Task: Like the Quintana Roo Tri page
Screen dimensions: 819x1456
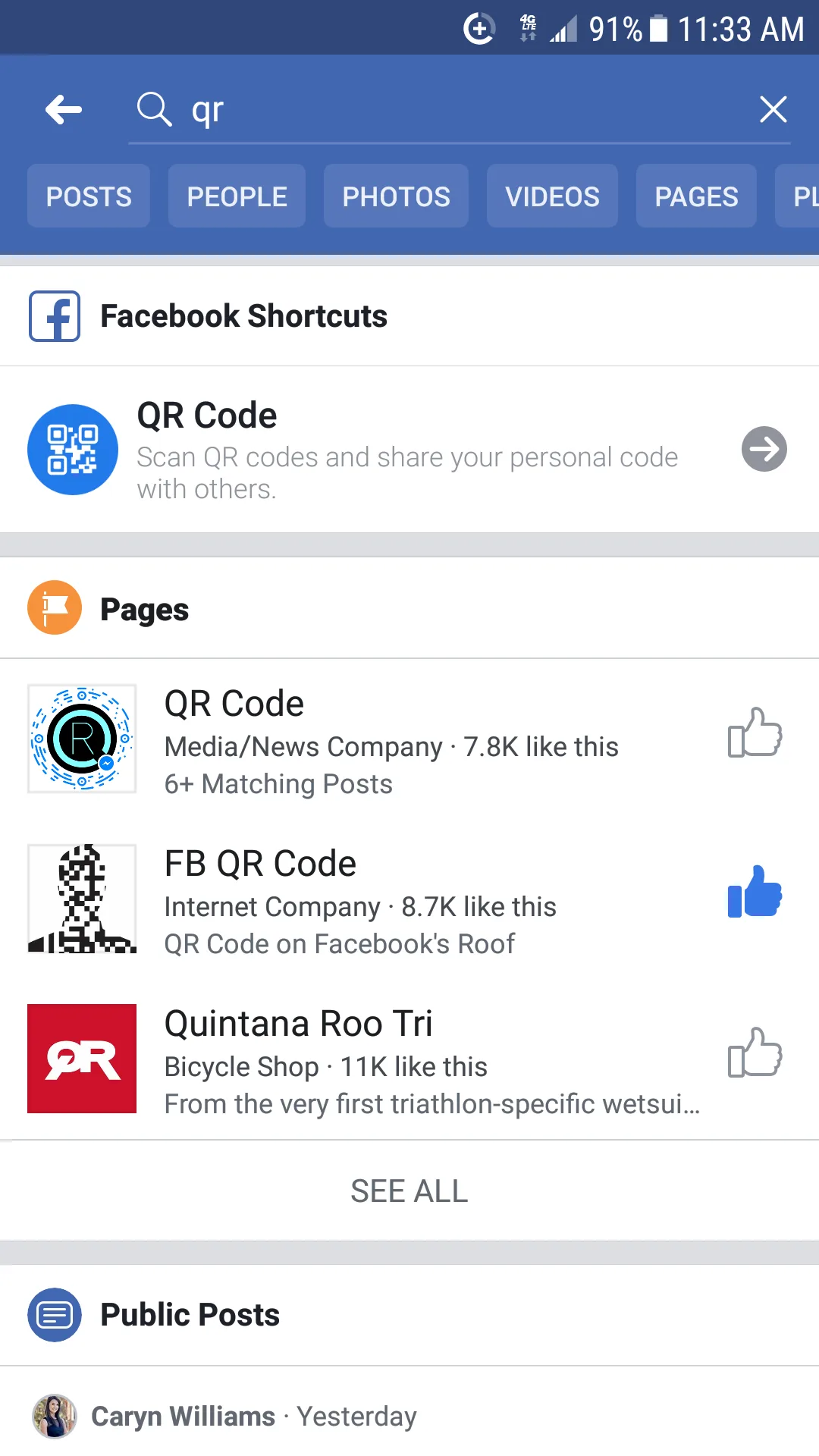Action: coord(755,1053)
